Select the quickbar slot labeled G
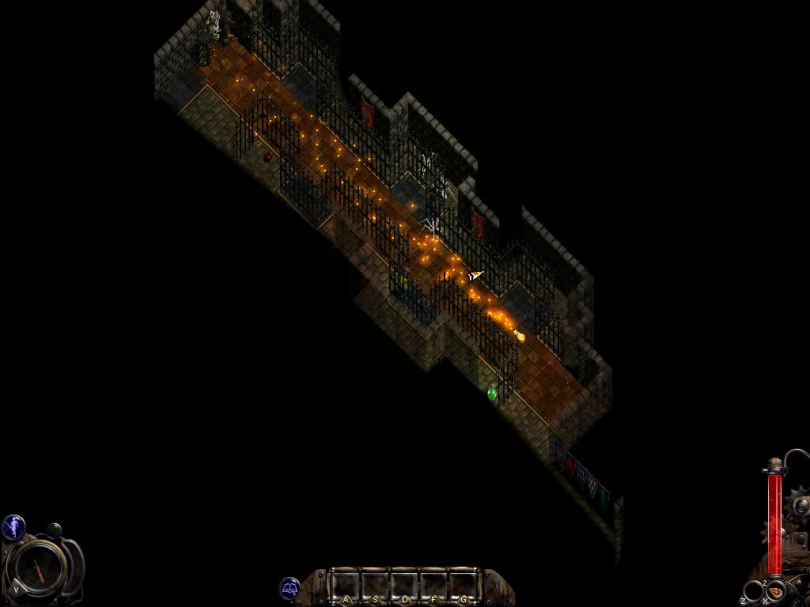810x607 pixels. (463, 585)
